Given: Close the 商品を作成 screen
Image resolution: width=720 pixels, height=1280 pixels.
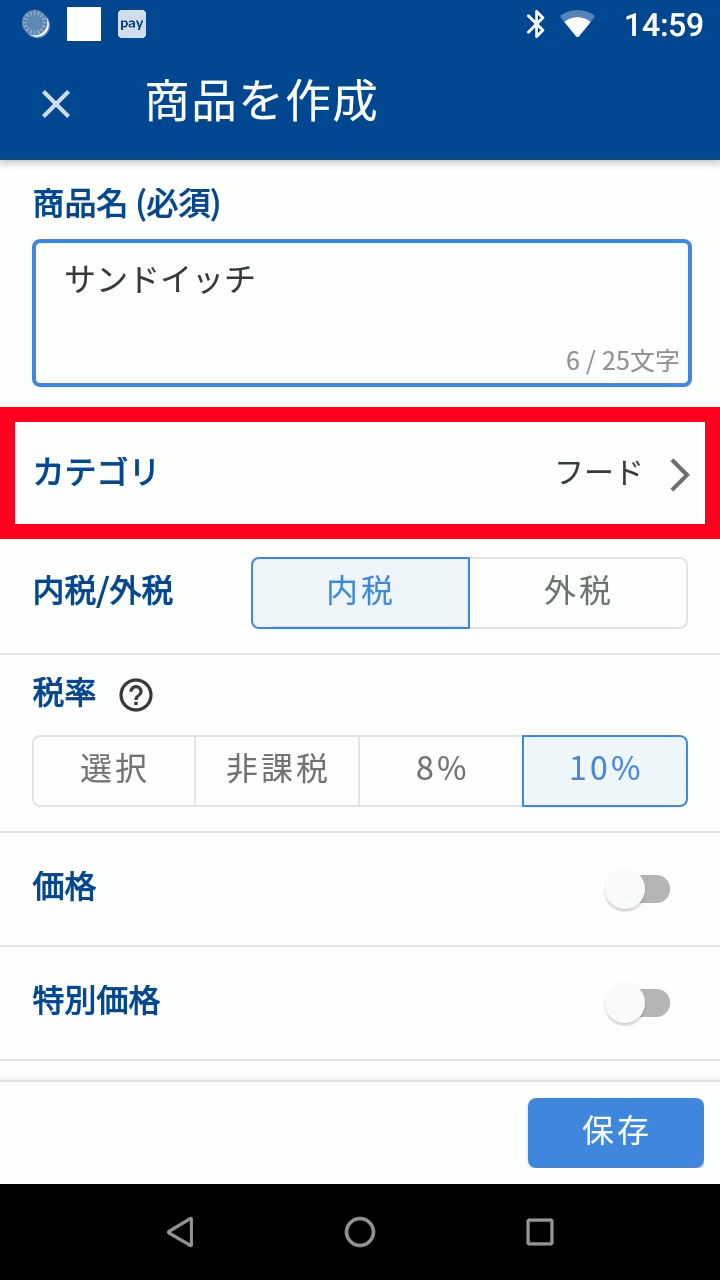Looking at the screenshot, I should point(56,103).
